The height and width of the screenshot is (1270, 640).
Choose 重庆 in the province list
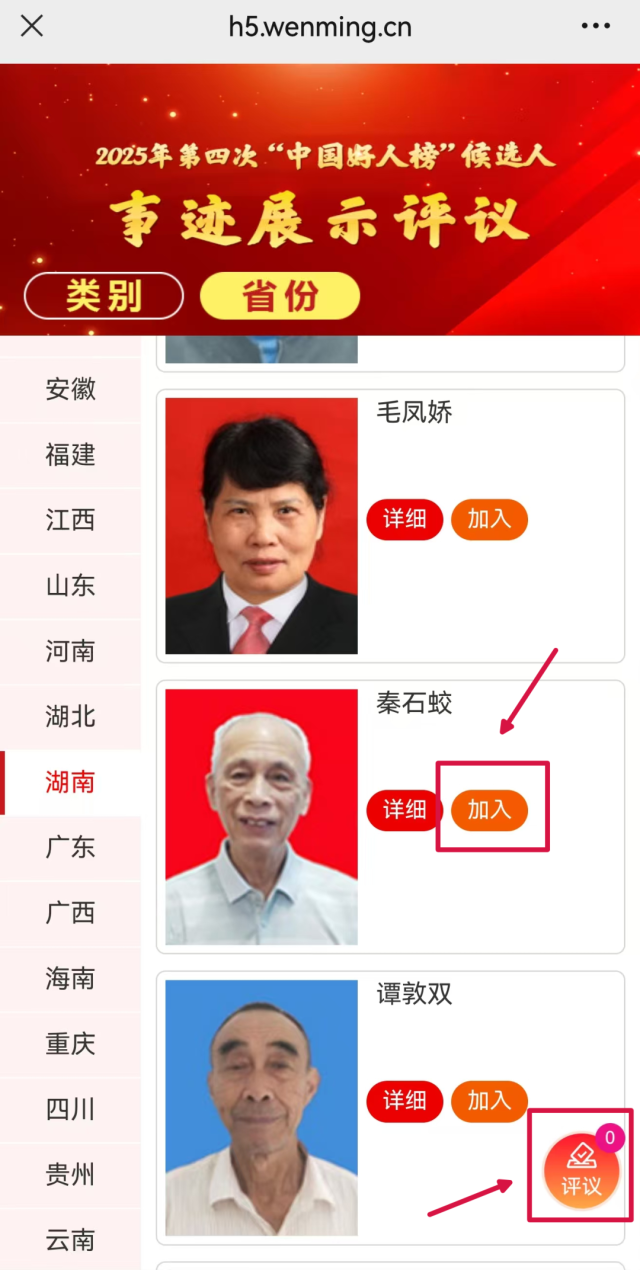coord(70,1044)
